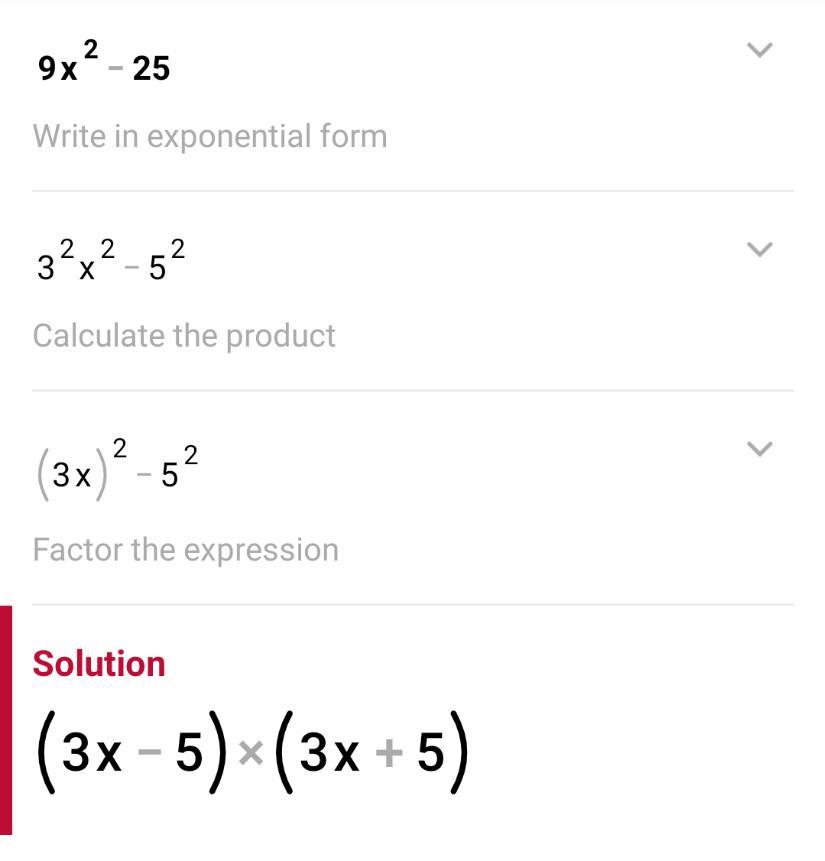Expand the "Write in exponential form" step
The height and width of the screenshot is (861, 825).
click(x=760, y=50)
